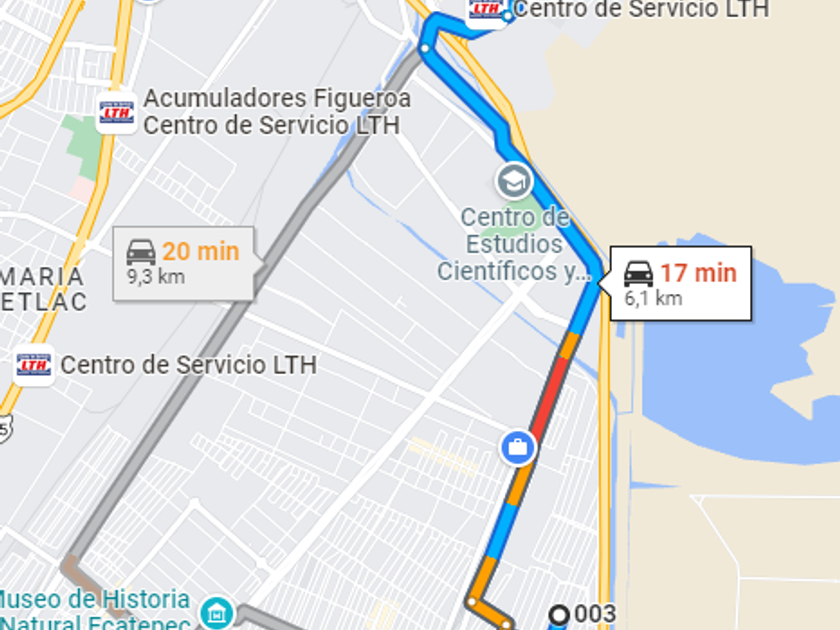The width and height of the screenshot is (840, 630).
Task: Tap the blue briefcase work marker
Action: 518,447
